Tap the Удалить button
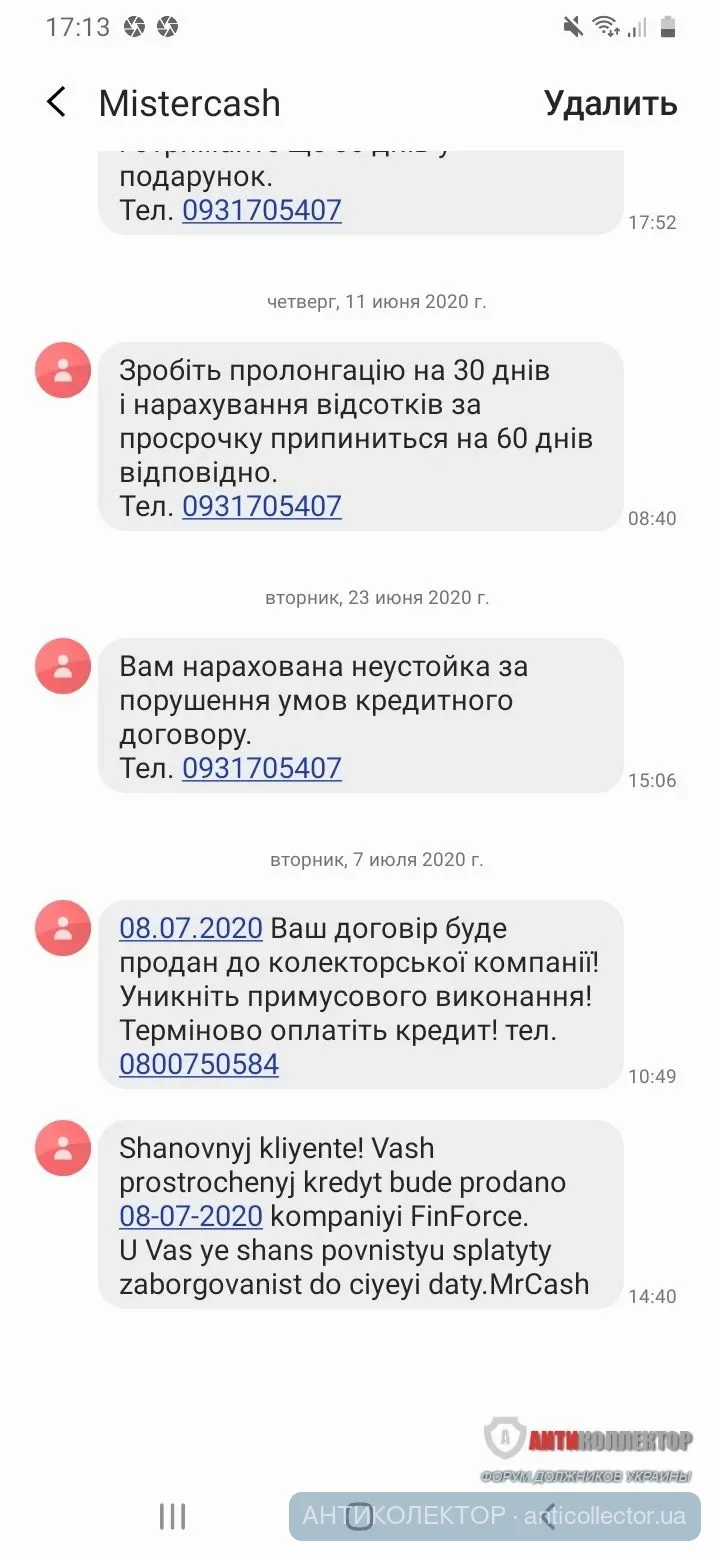Image resolution: width=720 pixels, height=1560 pixels. pyautogui.click(x=610, y=102)
